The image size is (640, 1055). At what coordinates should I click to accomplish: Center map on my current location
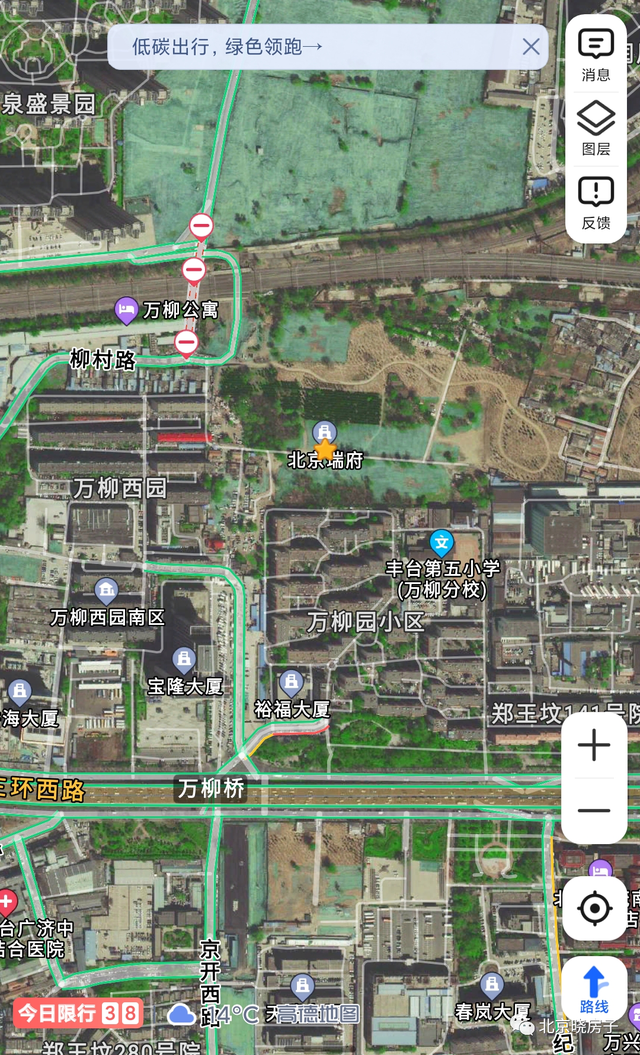click(594, 909)
